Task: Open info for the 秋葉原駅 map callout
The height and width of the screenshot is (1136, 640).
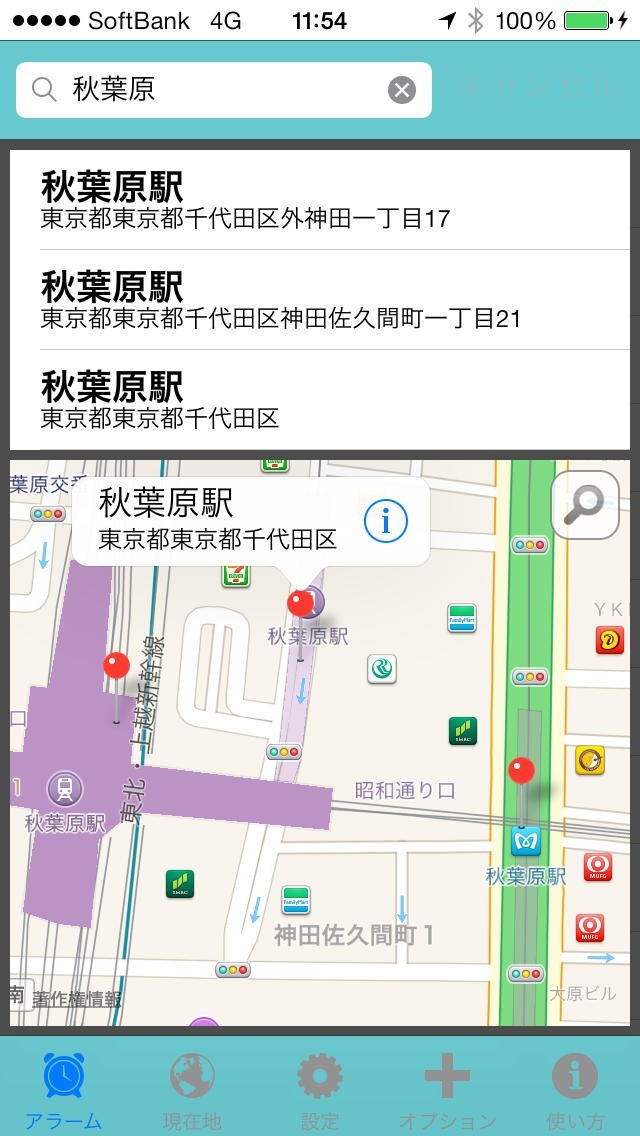Action: 386,521
